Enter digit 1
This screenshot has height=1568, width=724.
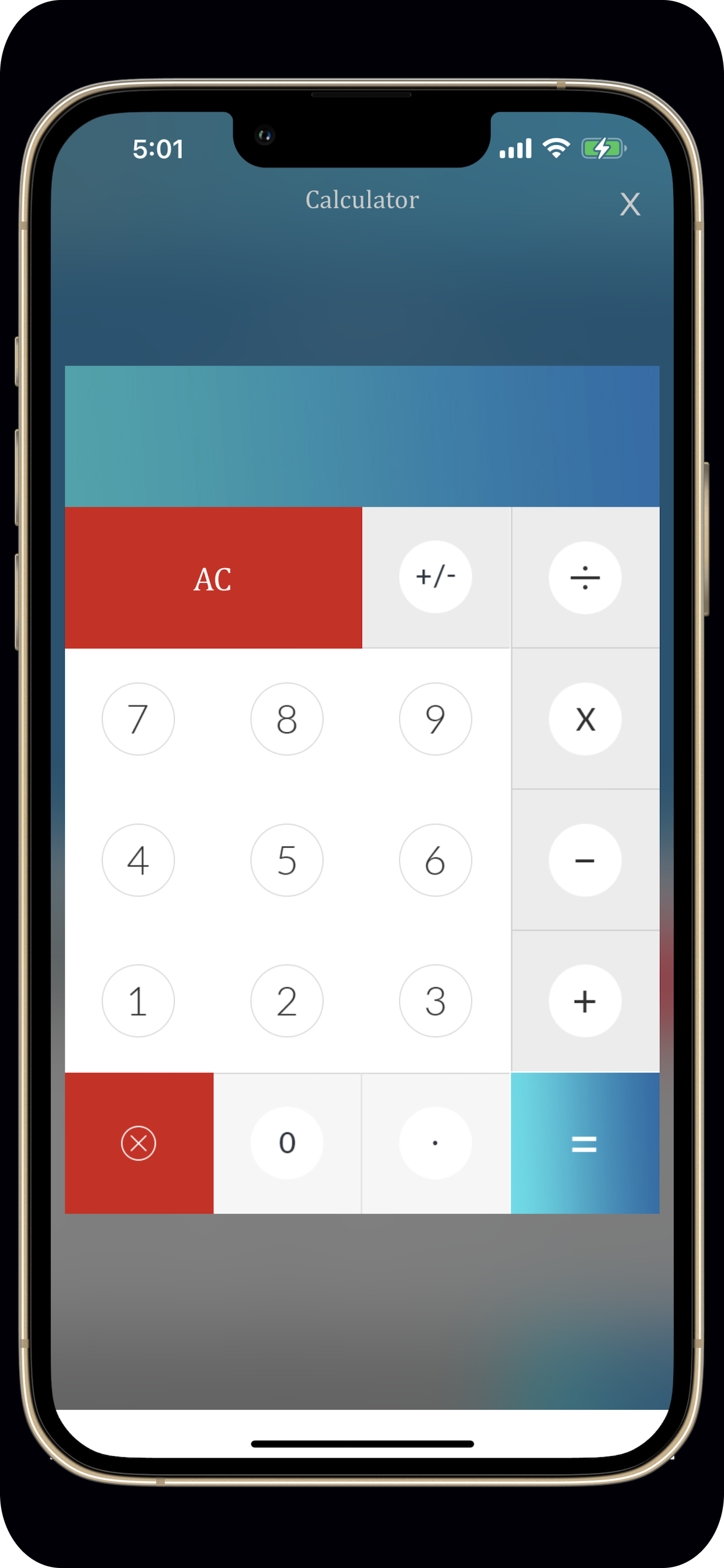pos(138,1002)
